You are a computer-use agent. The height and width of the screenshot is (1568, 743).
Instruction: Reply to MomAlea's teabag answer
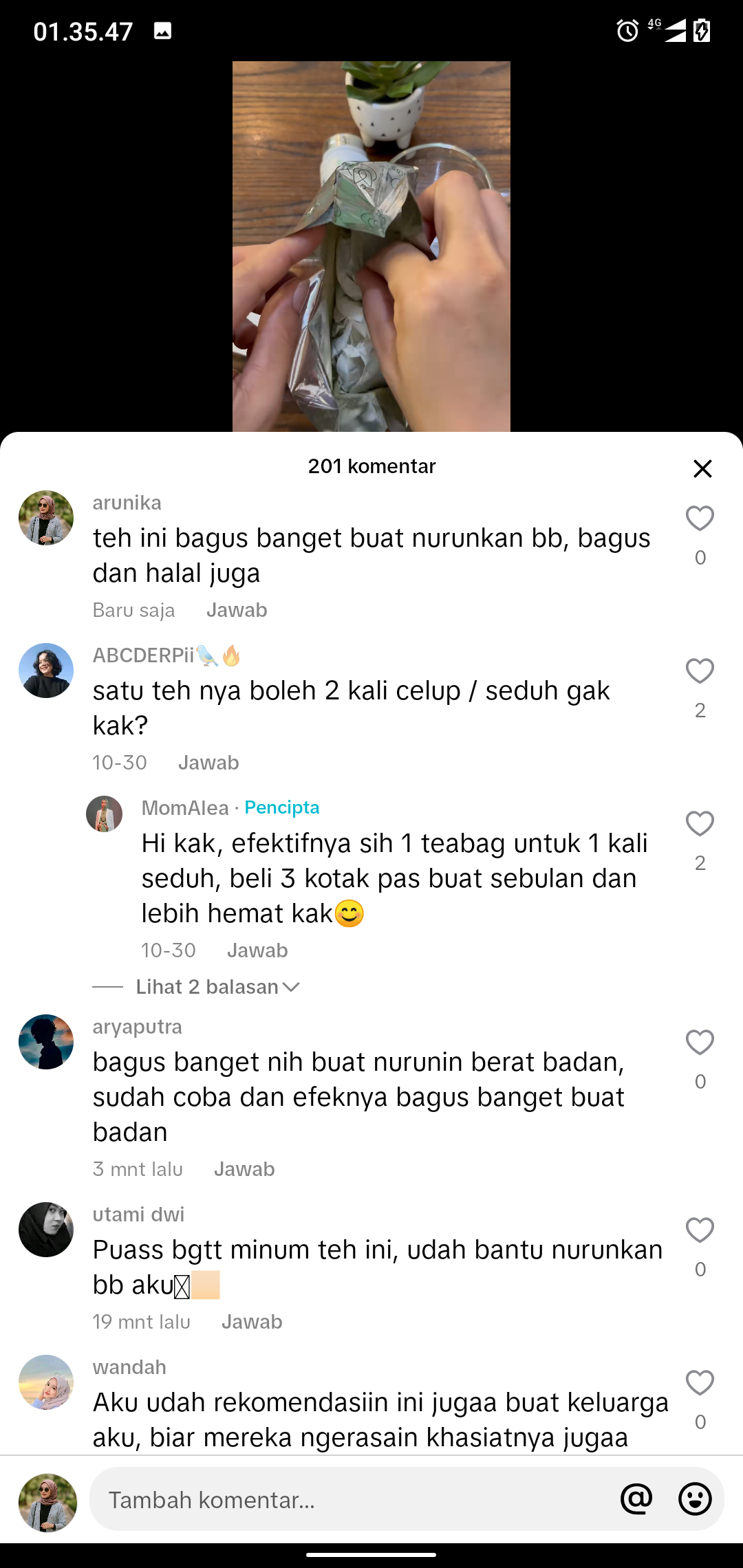coord(257,950)
